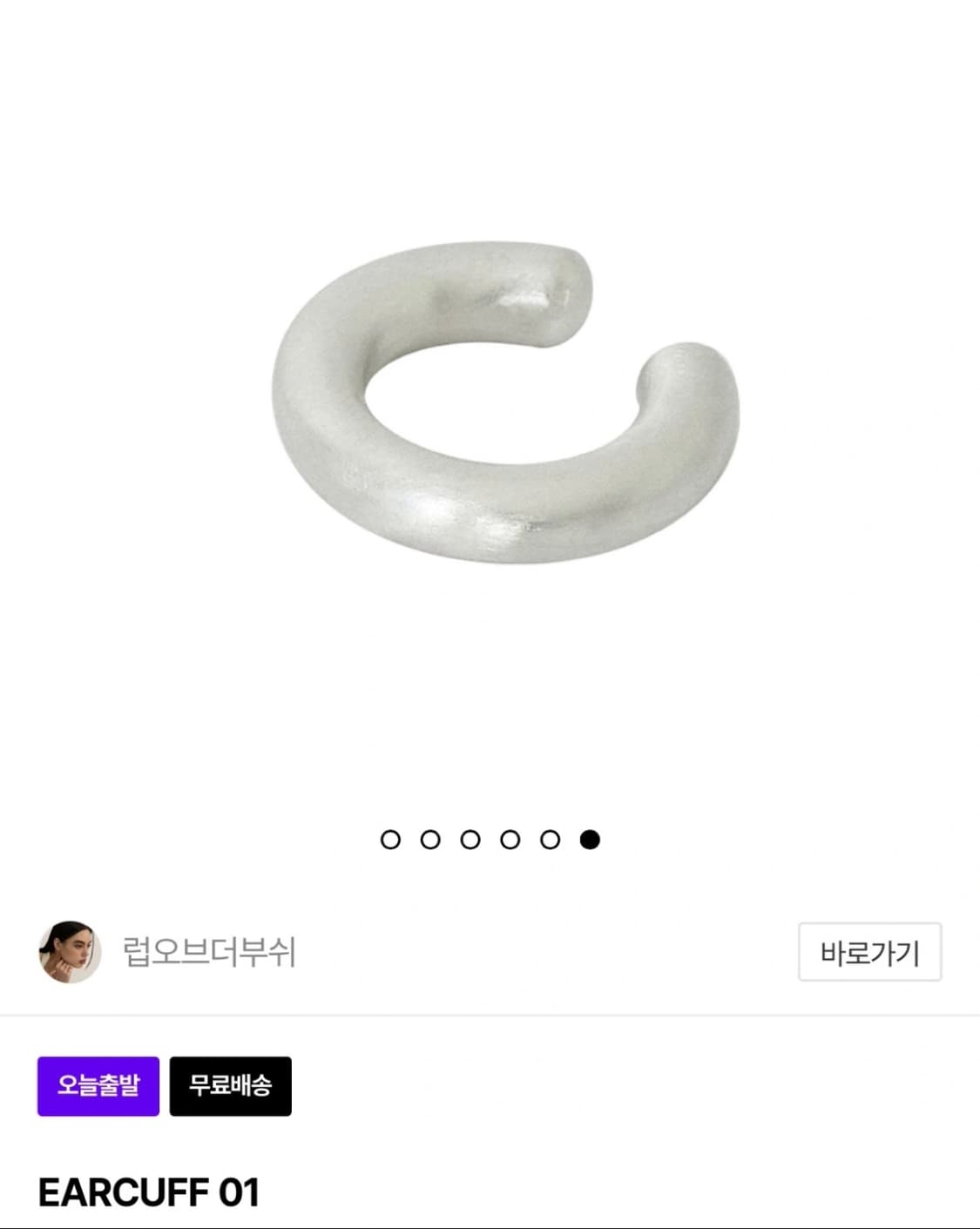Select the second carousel indicator dot

pos(429,840)
